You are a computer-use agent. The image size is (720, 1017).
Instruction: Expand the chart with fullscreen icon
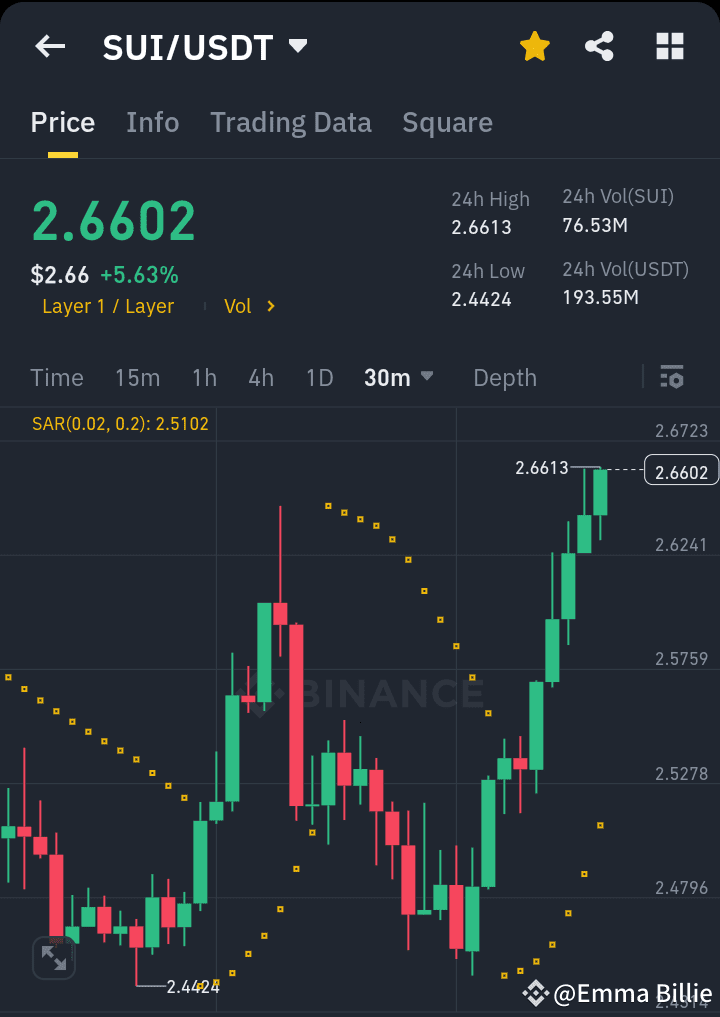[x=54, y=957]
